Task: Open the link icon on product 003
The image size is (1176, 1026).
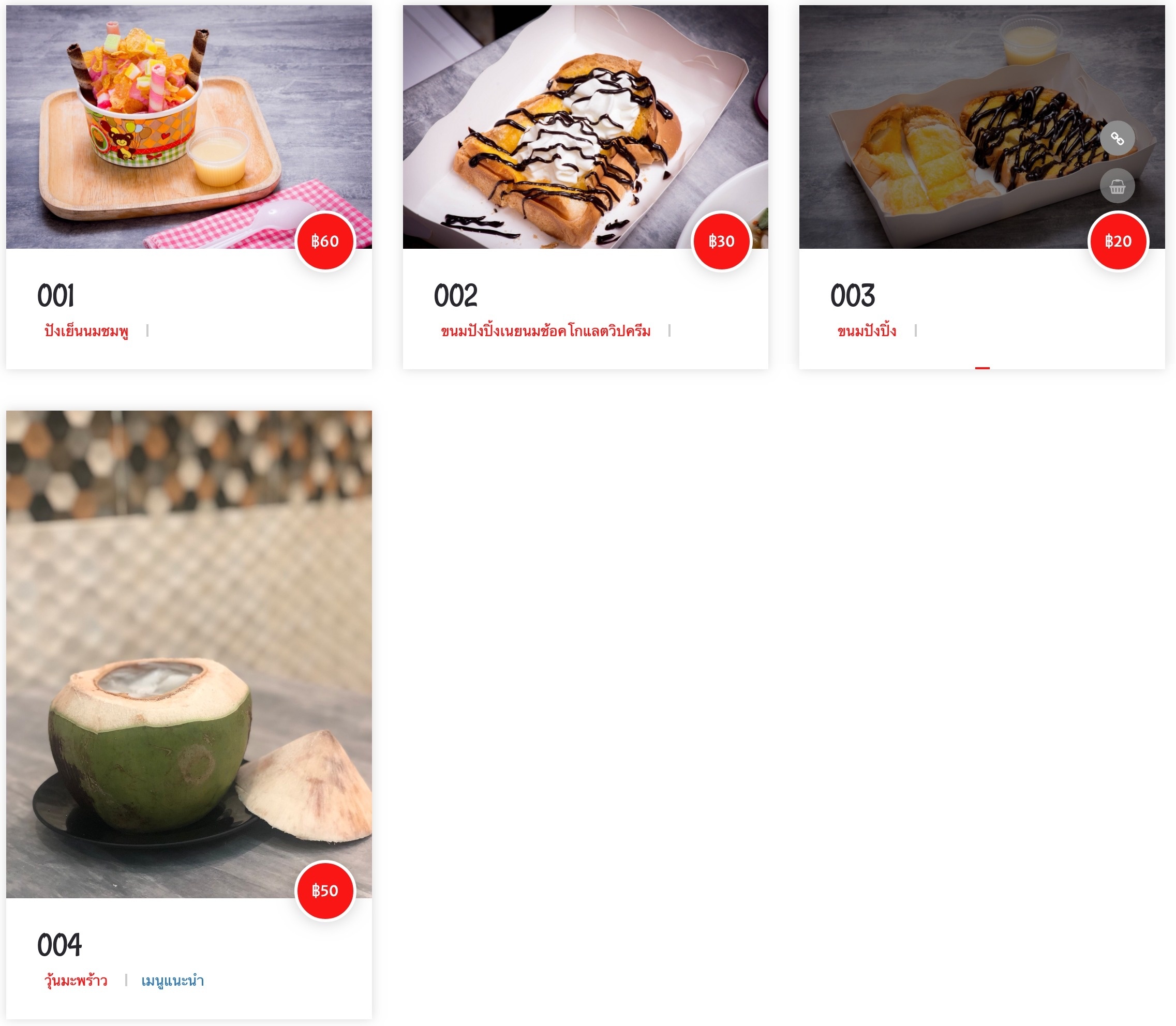Action: coord(1117,139)
